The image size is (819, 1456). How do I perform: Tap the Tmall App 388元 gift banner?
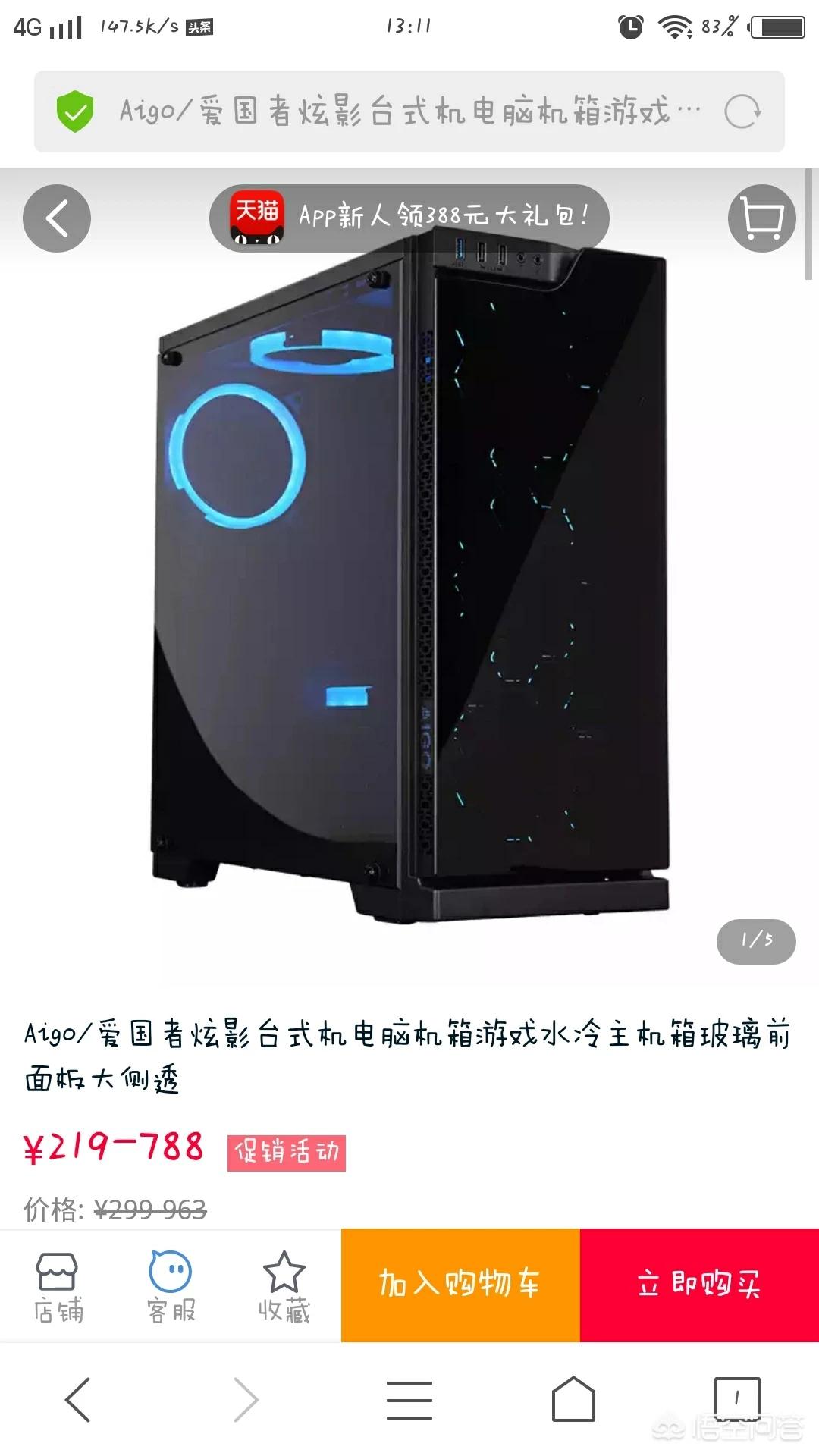[409, 218]
